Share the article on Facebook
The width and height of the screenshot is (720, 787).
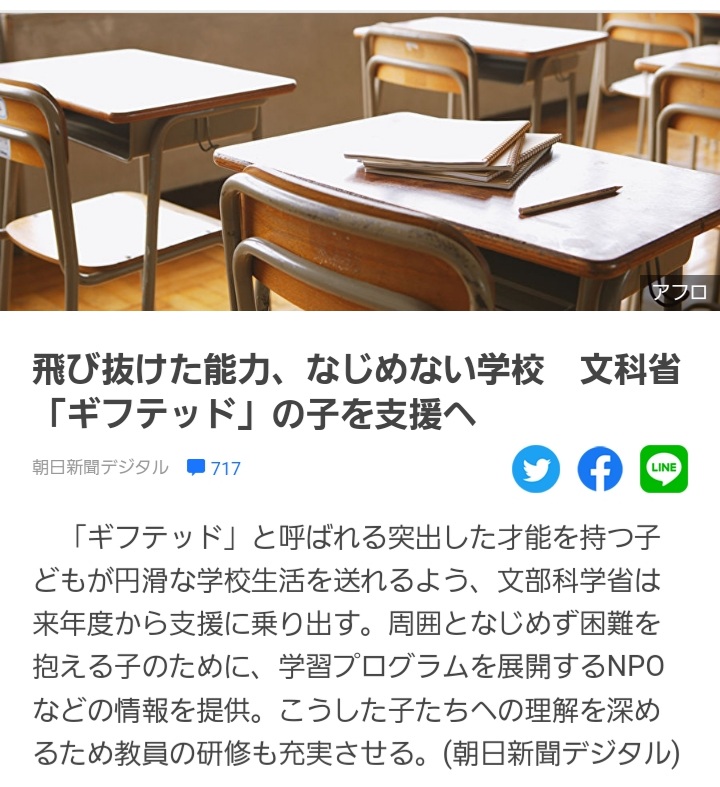[x=600, y=469]
